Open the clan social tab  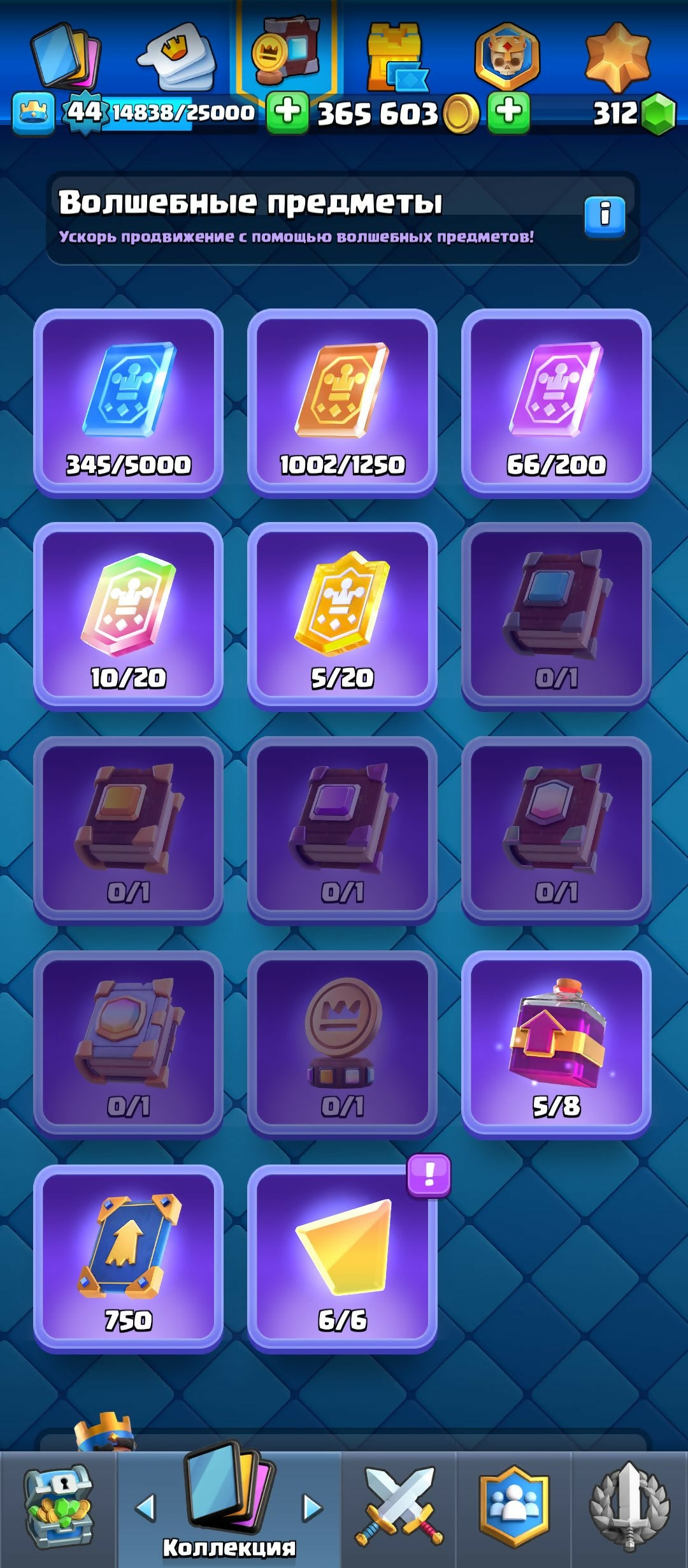point(513,1508)
